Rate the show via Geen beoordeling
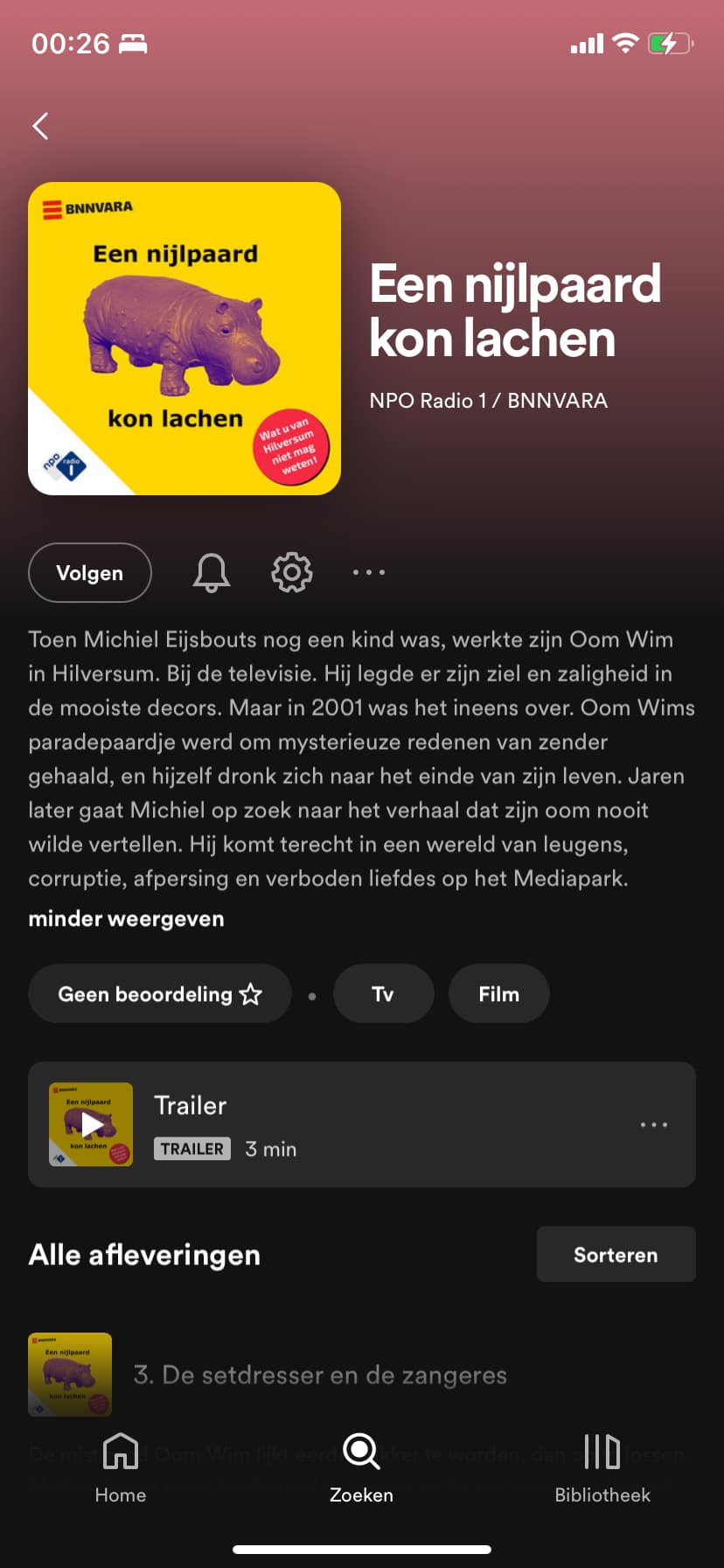The height and width of the screenshot is (1568, 724). coord(160,994)
